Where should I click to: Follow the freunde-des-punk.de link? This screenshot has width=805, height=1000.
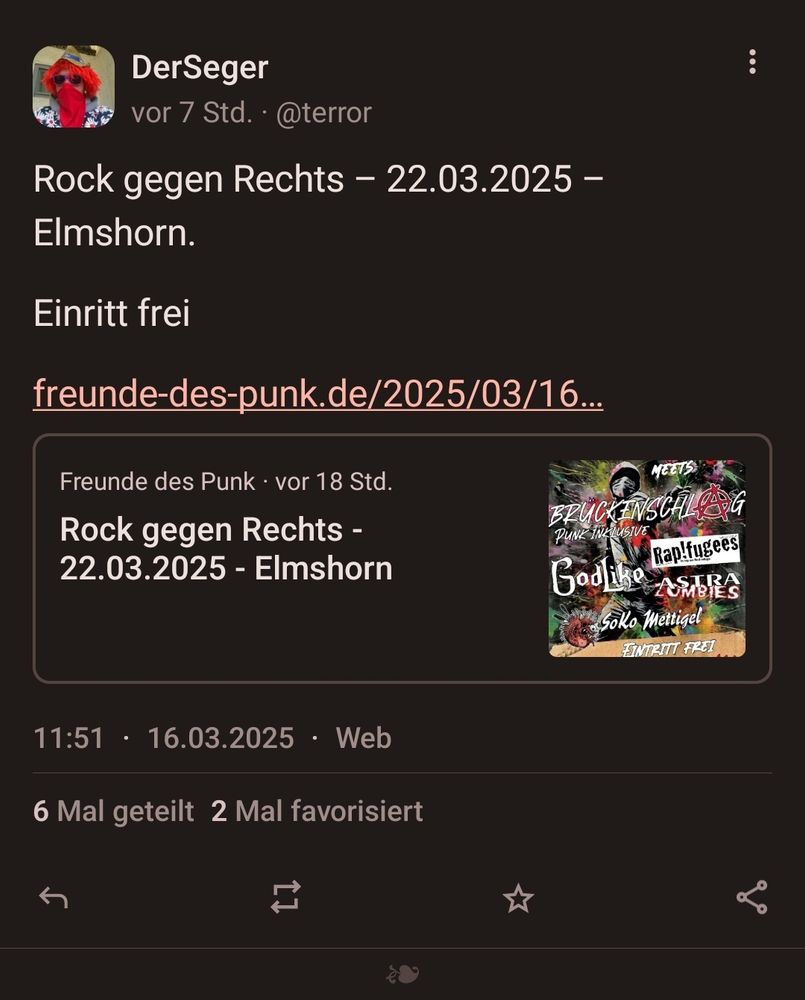click(x=318, y=393)
